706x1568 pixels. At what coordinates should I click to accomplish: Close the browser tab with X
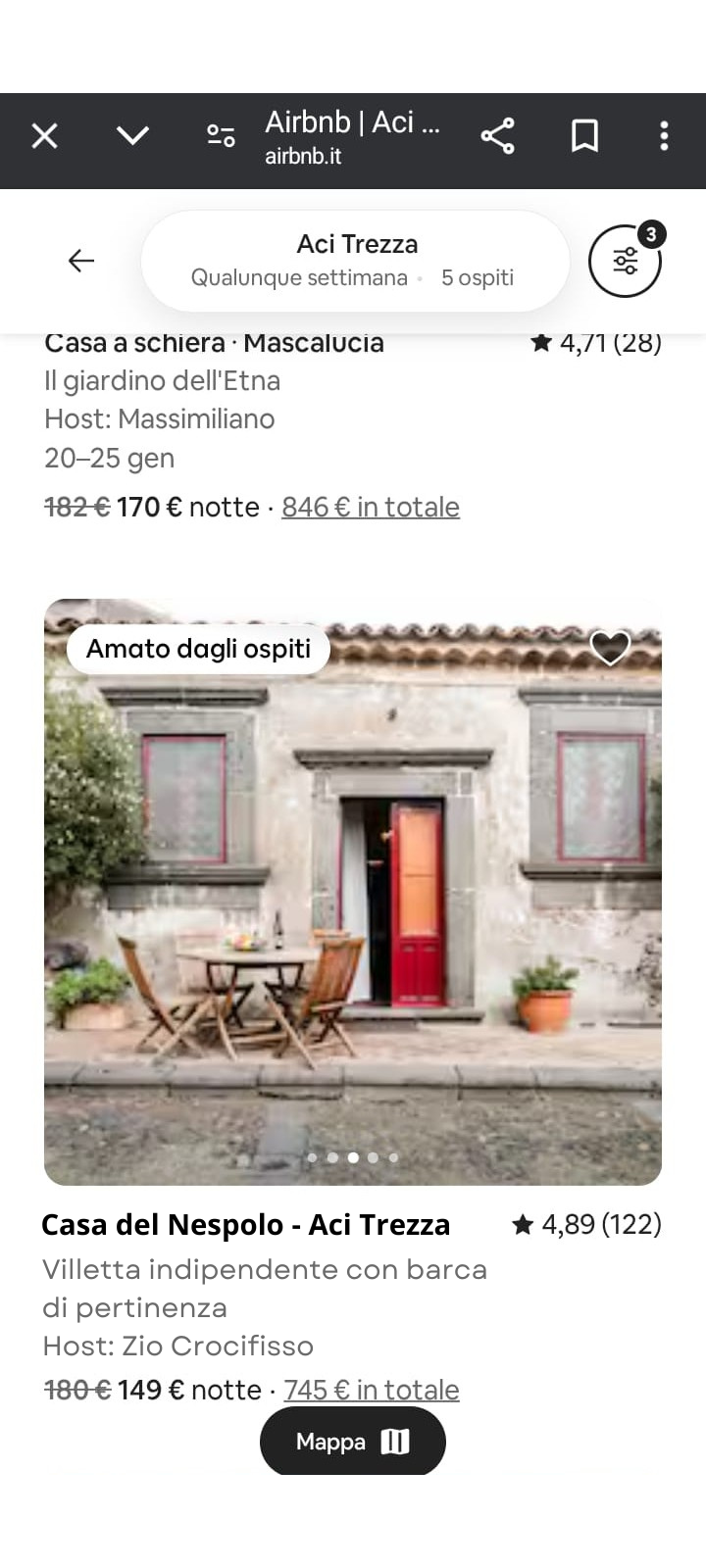click(45, 136)
